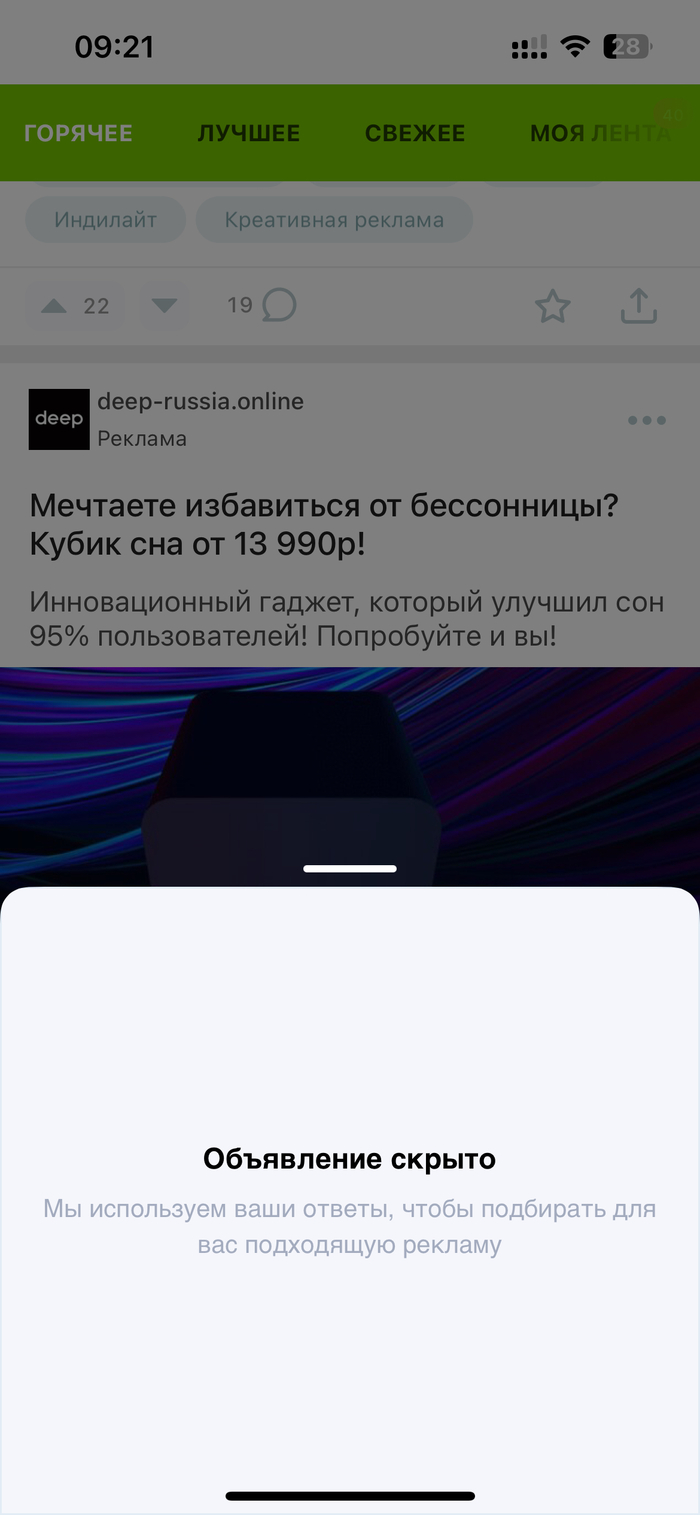700x1515 pixels.
Task: Tap the bottom sheet drag handle
Action: [x=350, y=869]
